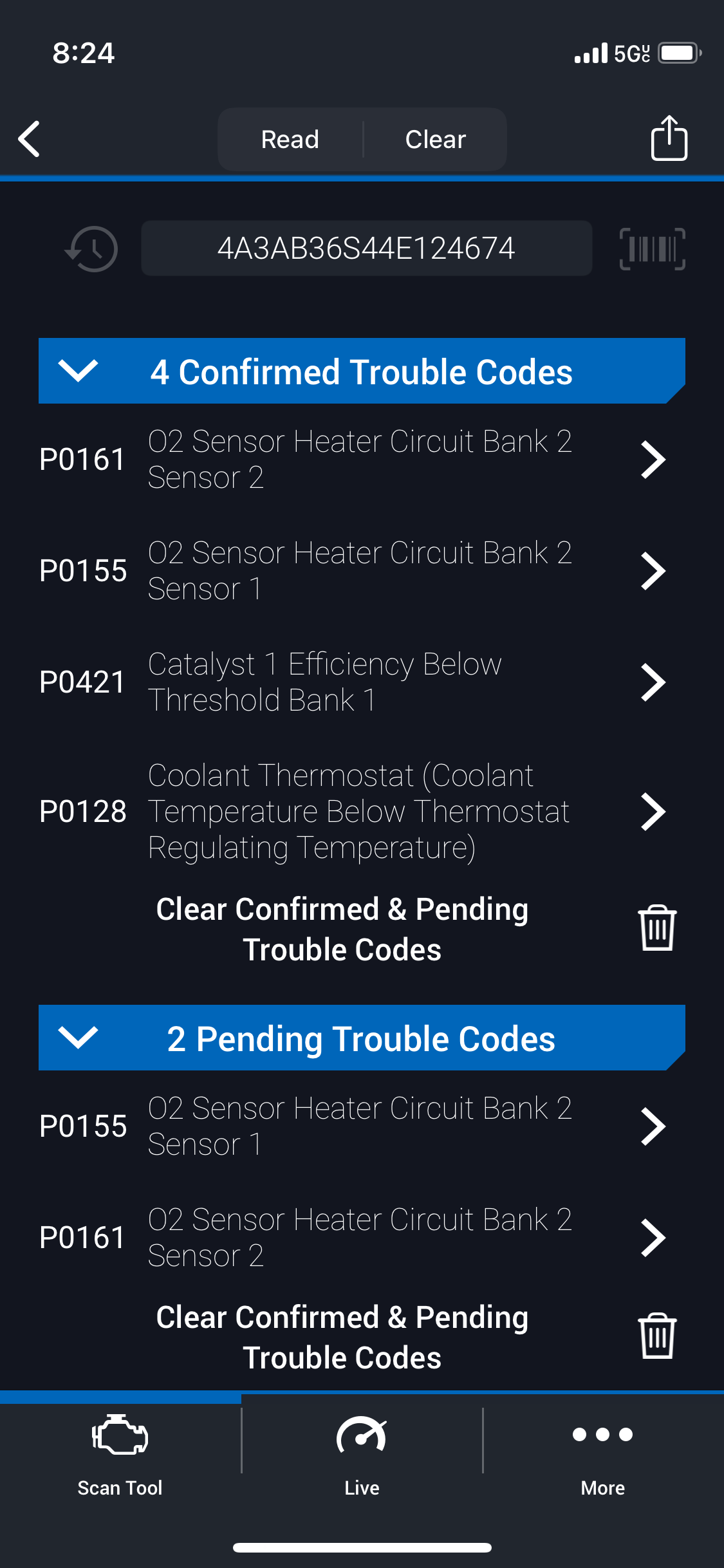The image size is (724, 1568).
Task: Open confirmed code P0155 details
Action: click(351, 571)
